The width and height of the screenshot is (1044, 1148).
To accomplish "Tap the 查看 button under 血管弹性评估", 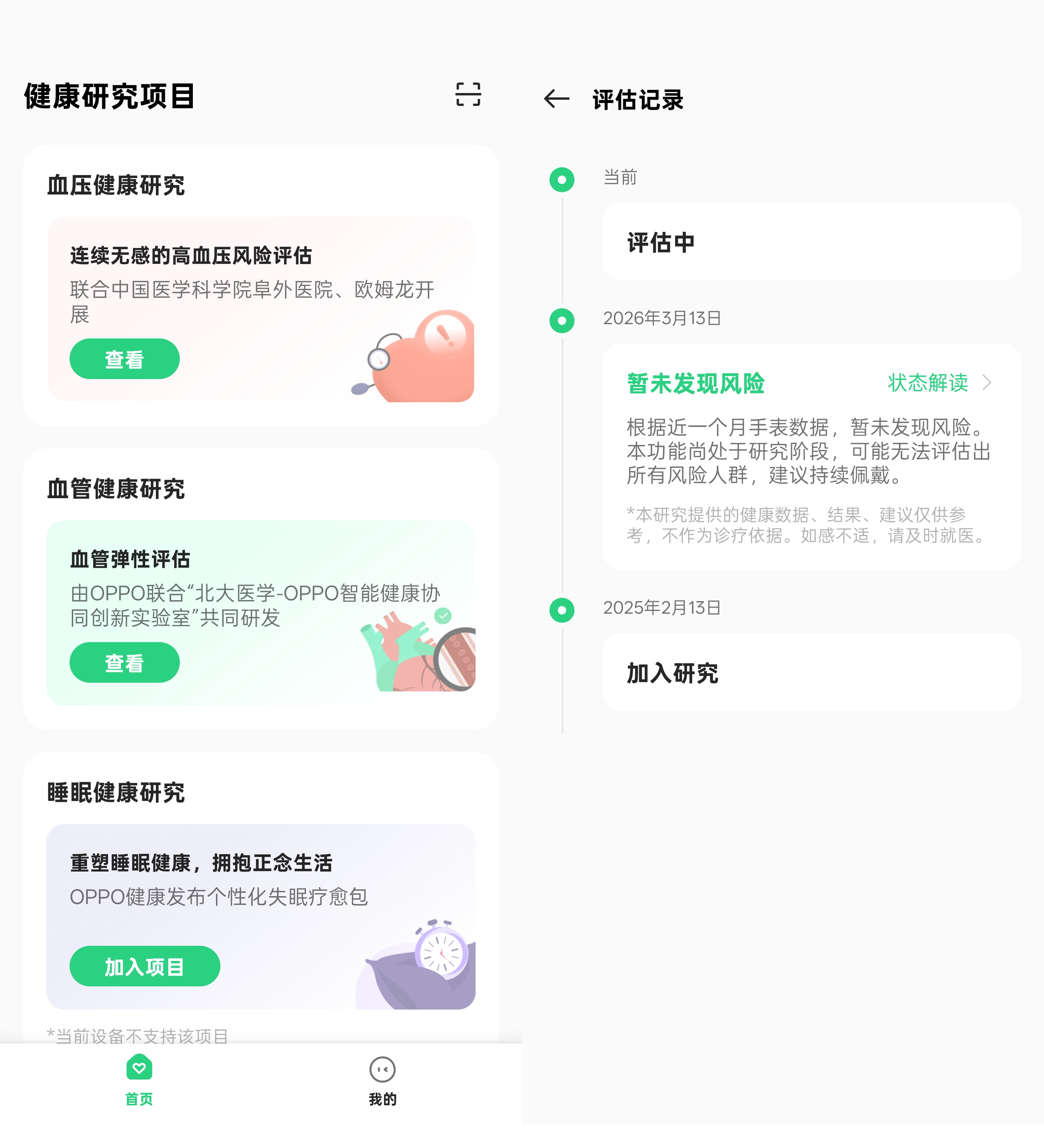I will [124, 662].
